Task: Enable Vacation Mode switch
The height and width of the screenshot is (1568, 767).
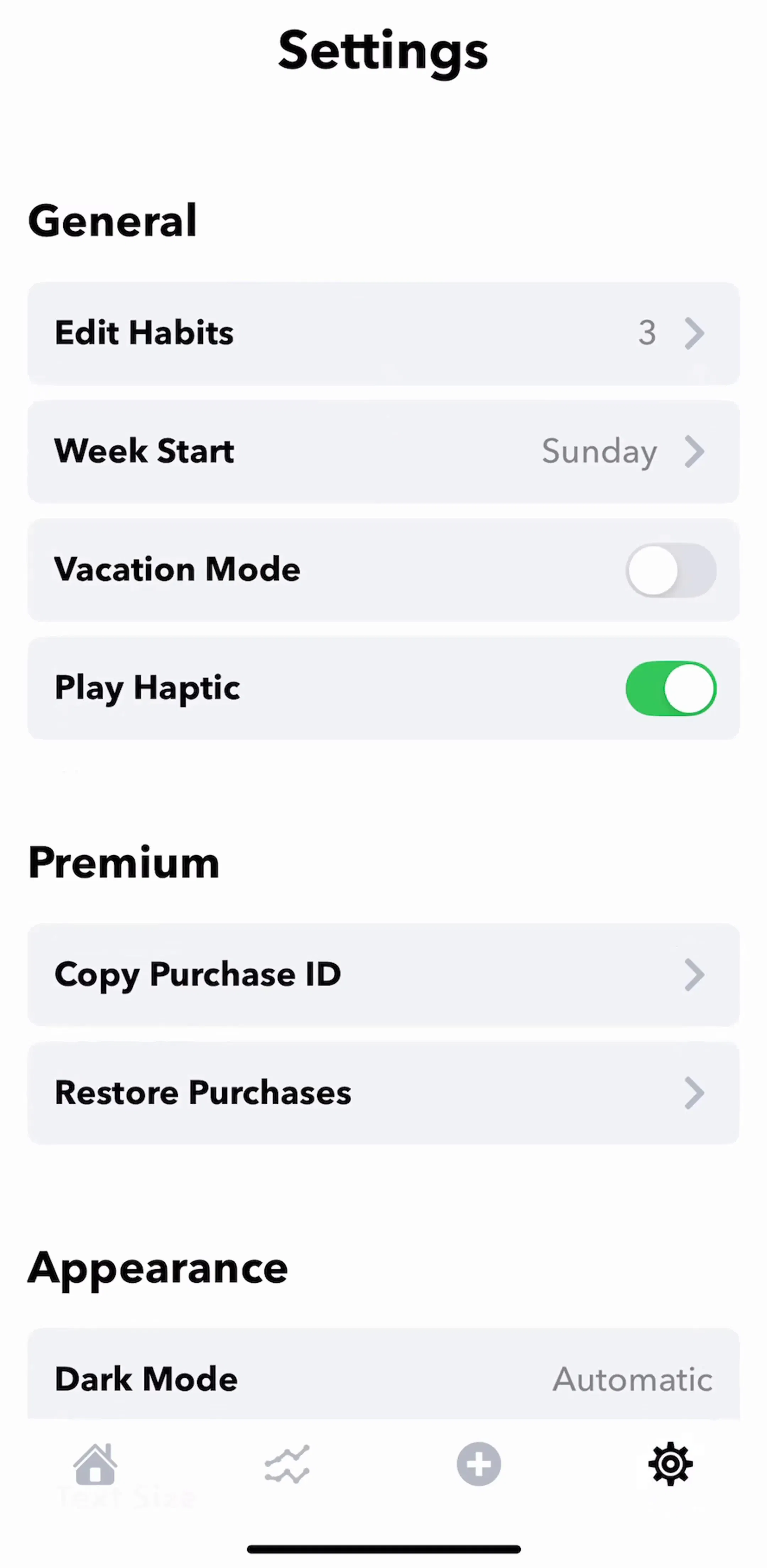Action: 670,570
